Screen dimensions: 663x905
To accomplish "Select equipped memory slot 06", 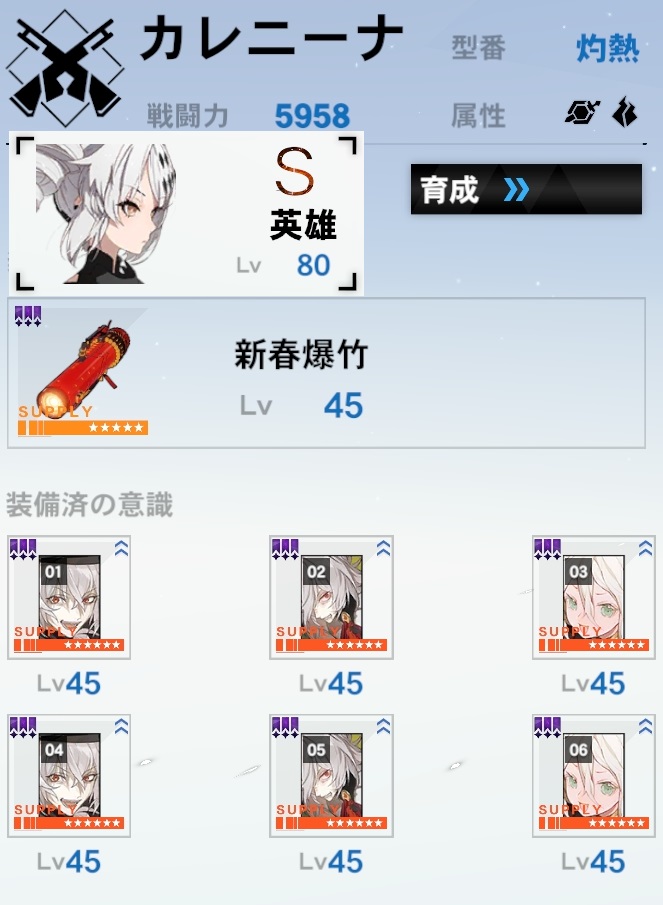I will click(593, 776).
